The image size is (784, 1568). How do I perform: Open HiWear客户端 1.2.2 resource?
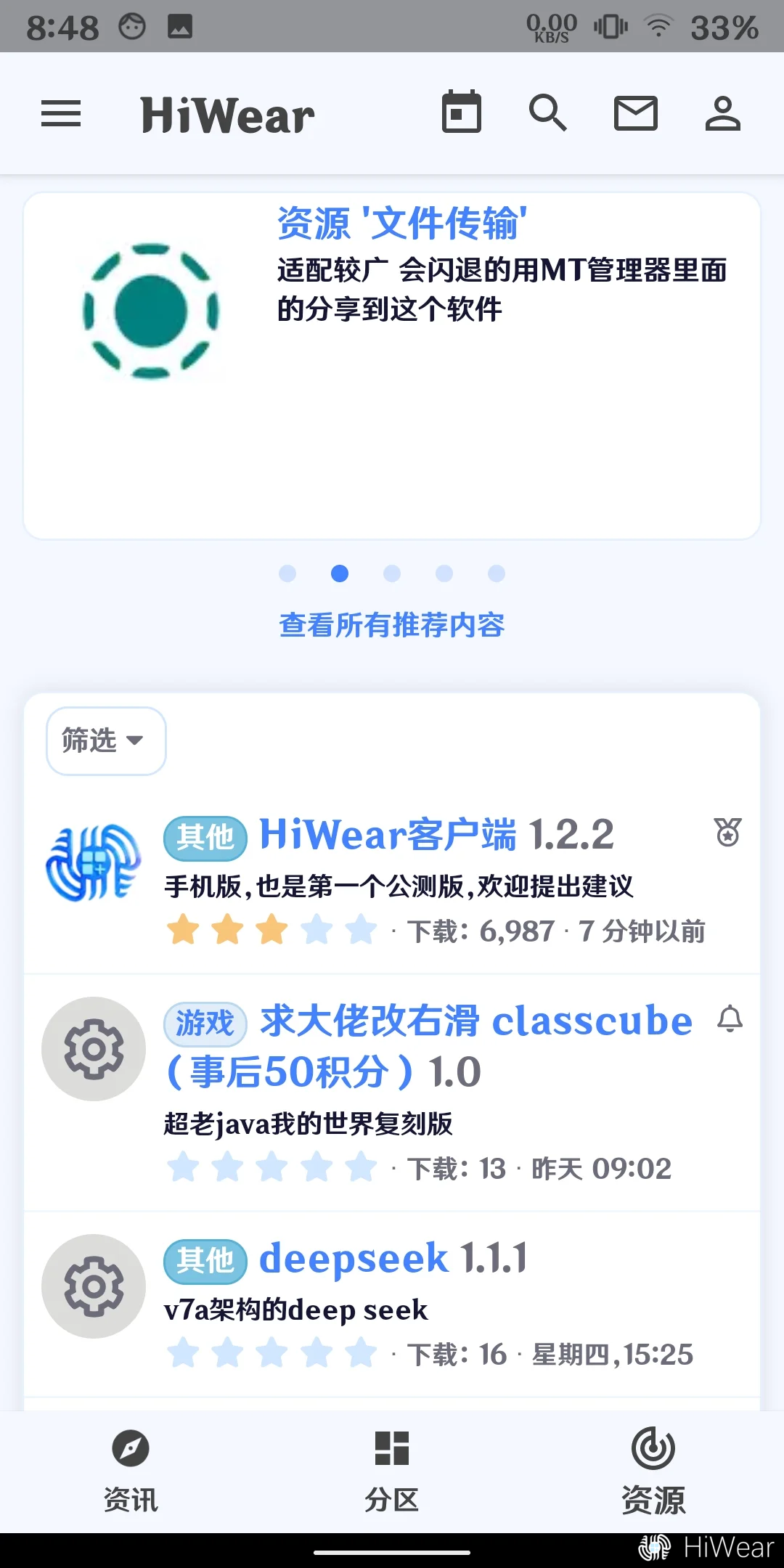(x=436, y=834)
